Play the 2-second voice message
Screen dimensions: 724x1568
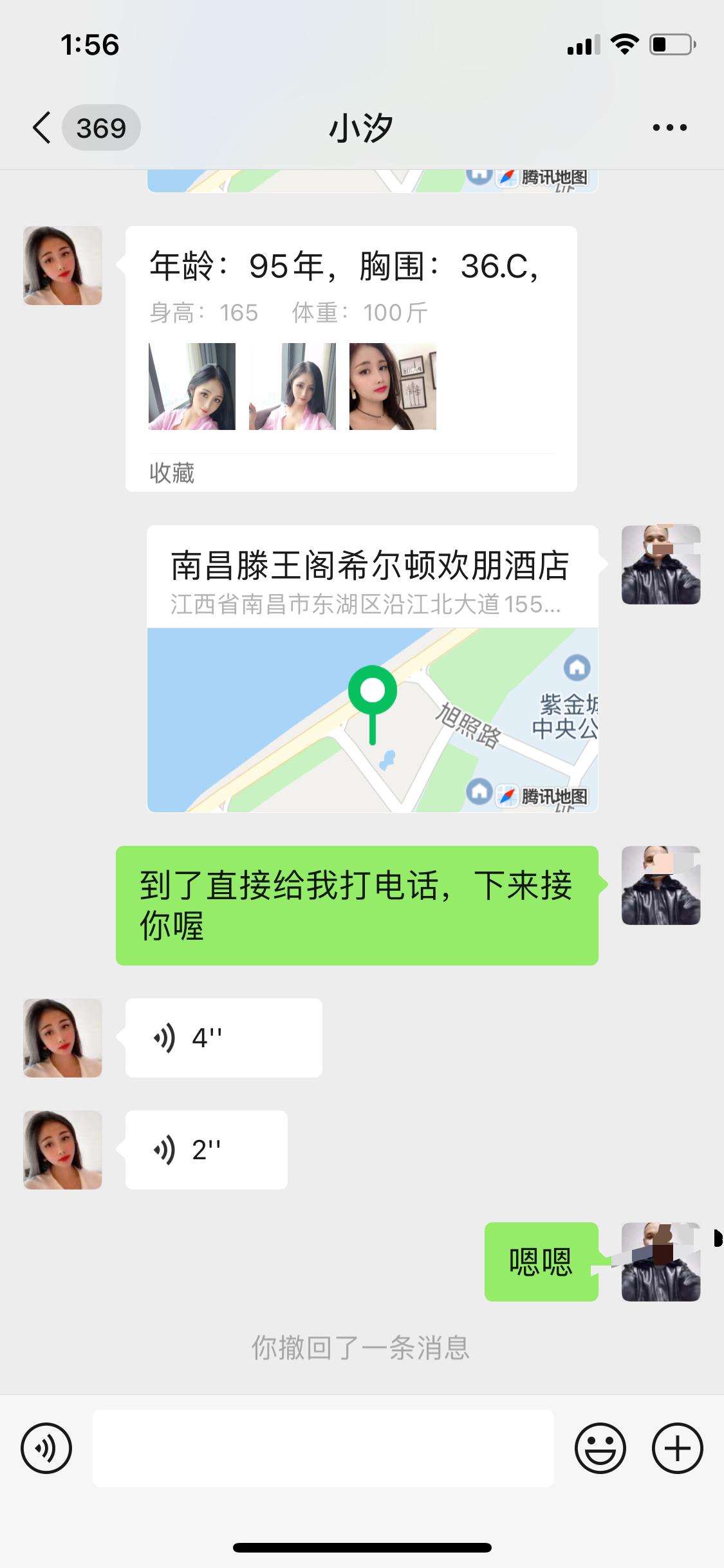tap(206, 1150)
